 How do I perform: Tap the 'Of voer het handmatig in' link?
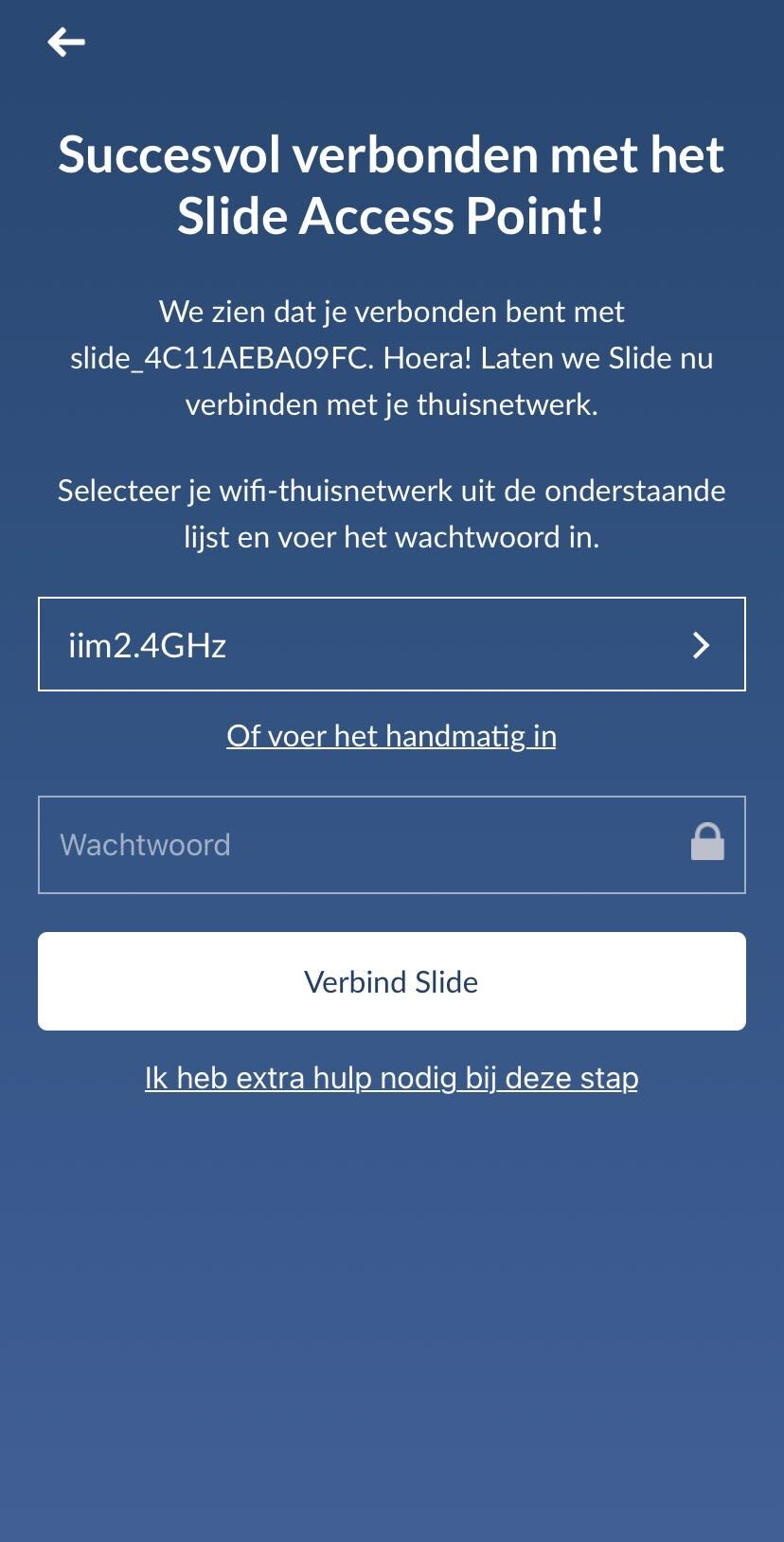click(391, 736)
